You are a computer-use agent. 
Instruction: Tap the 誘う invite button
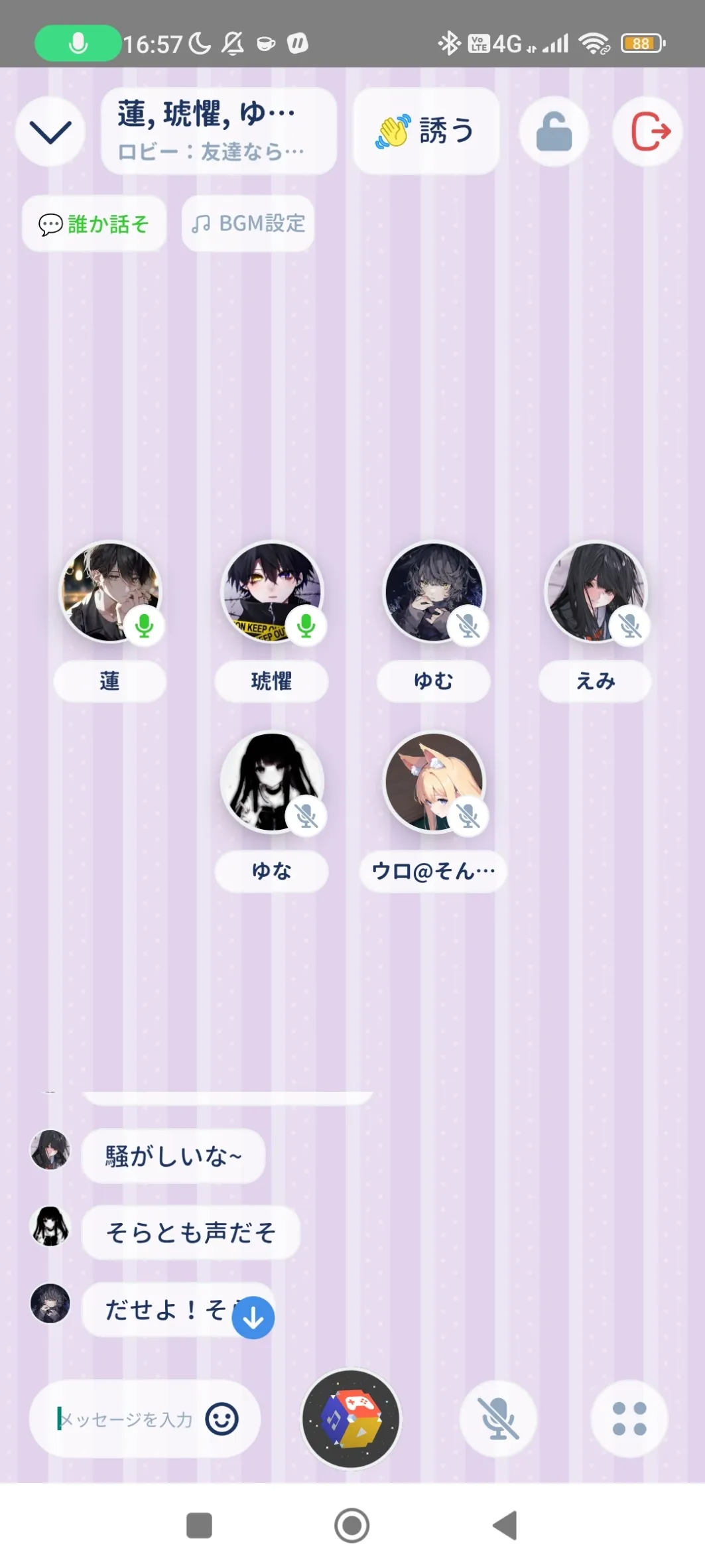(426, 131)
